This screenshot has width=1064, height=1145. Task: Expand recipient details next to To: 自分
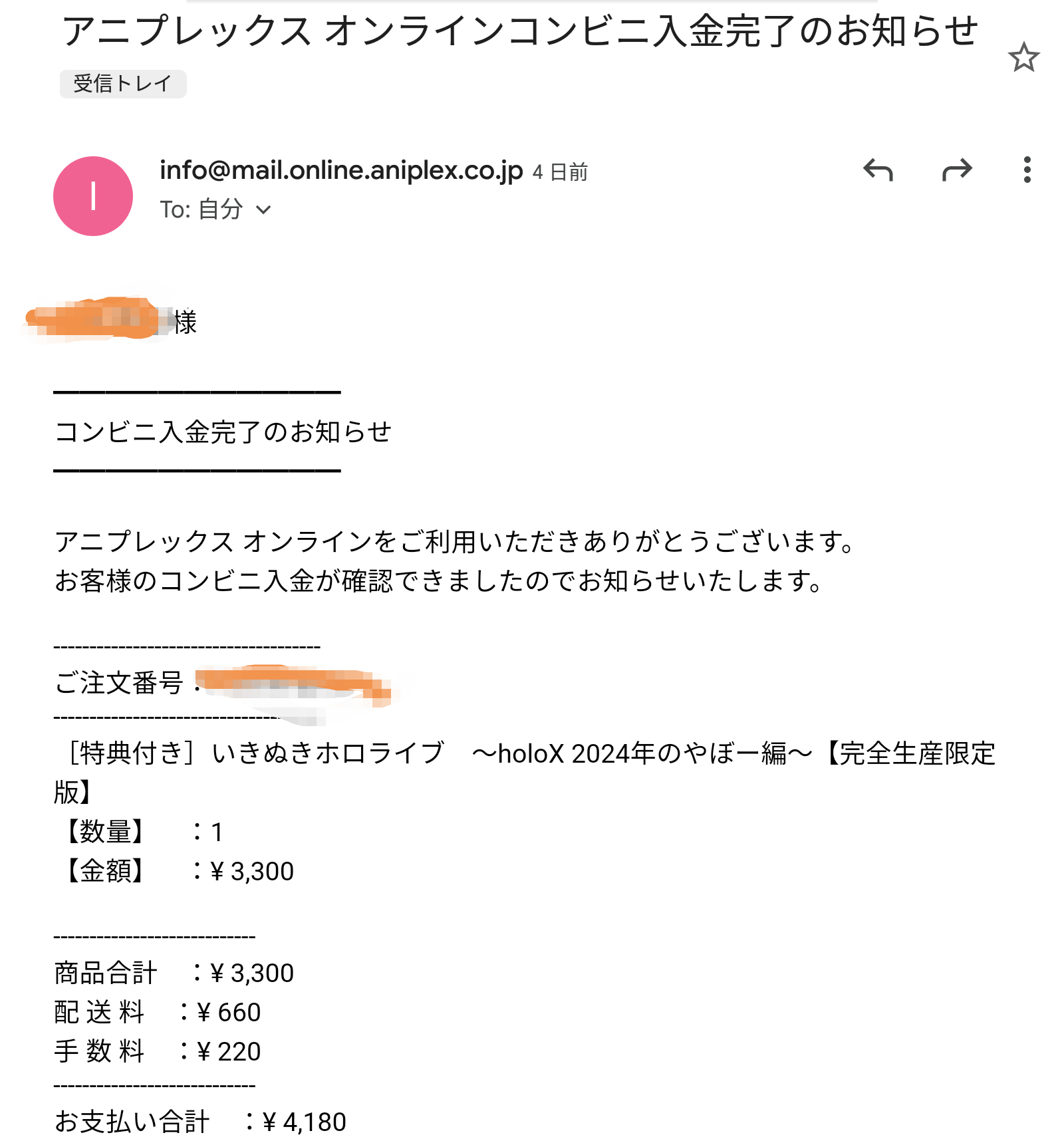pos(264,210)
